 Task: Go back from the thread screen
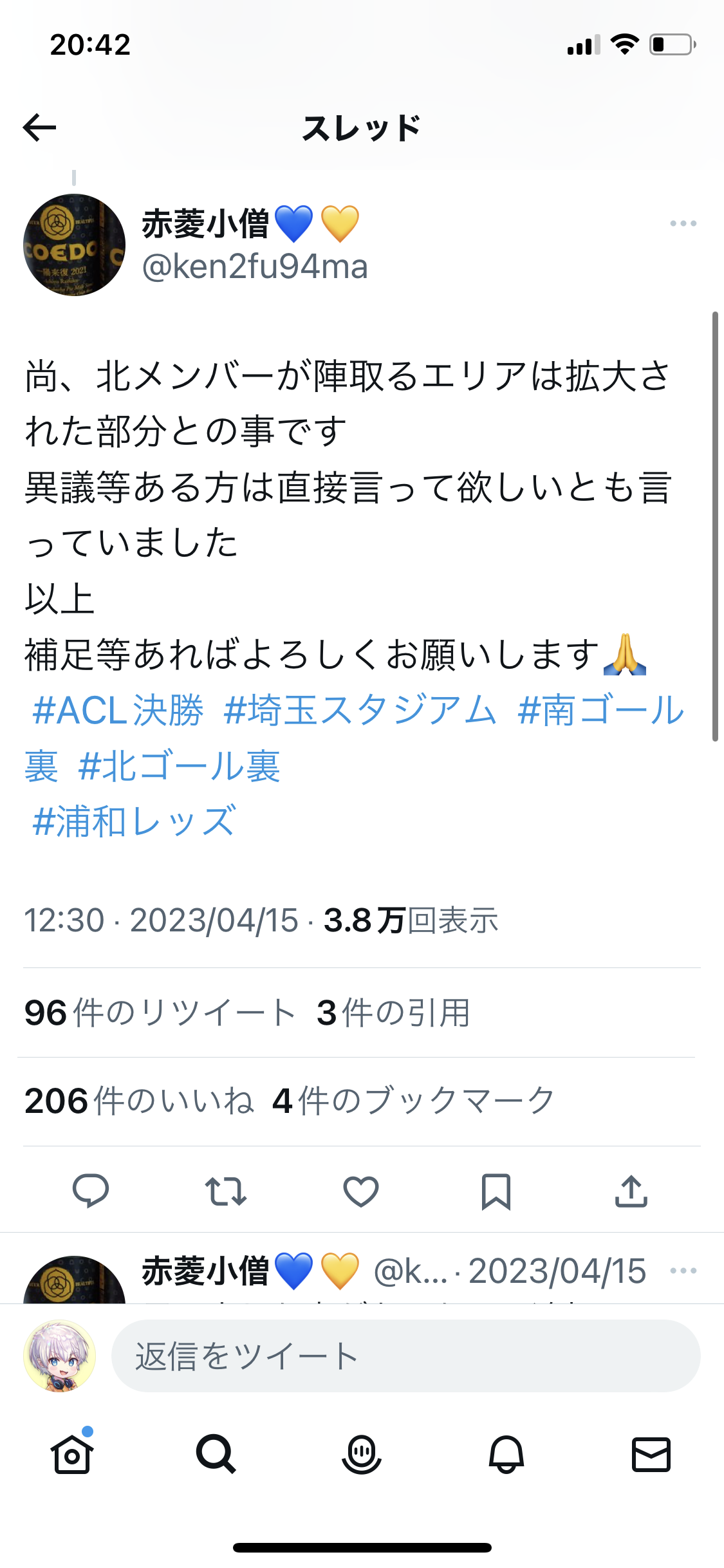(40, 127)
